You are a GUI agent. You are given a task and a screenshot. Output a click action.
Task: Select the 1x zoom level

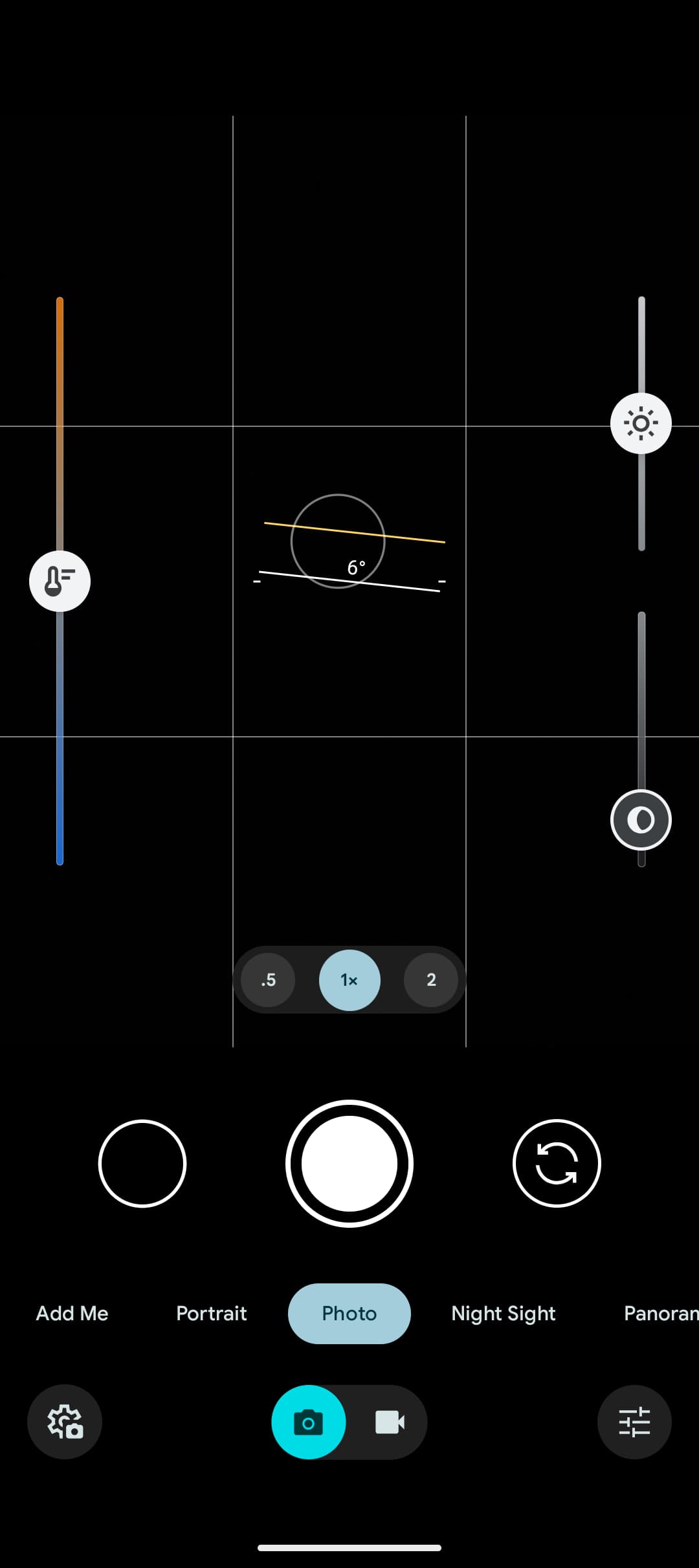tap(349, 980)
